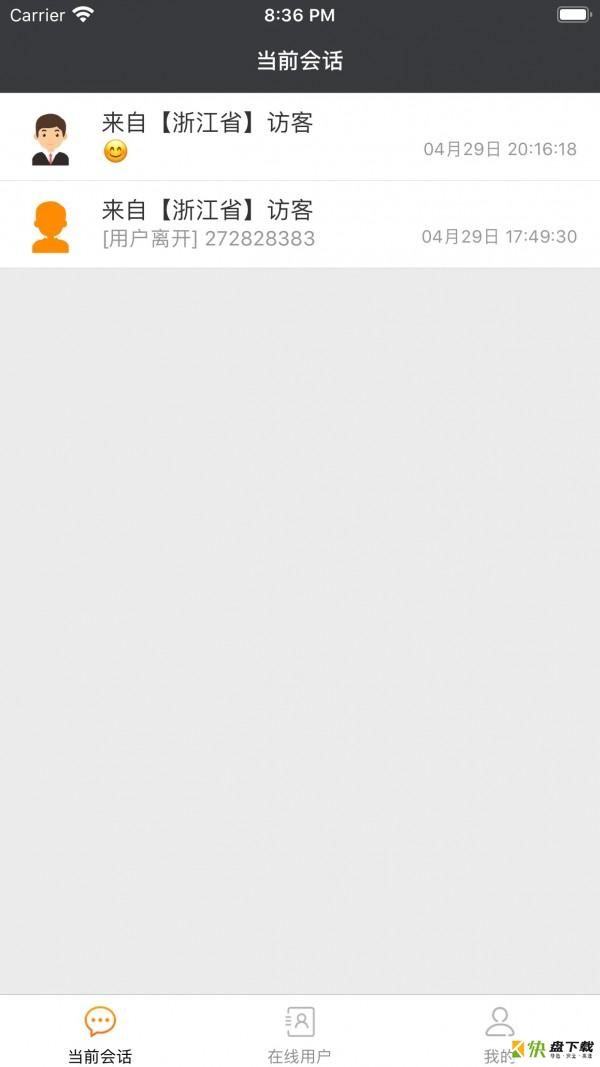600x1067 pixels.
Task: Open the Zhejiang visitor chat from 17:49:30
Action: (x=300, y=224)
